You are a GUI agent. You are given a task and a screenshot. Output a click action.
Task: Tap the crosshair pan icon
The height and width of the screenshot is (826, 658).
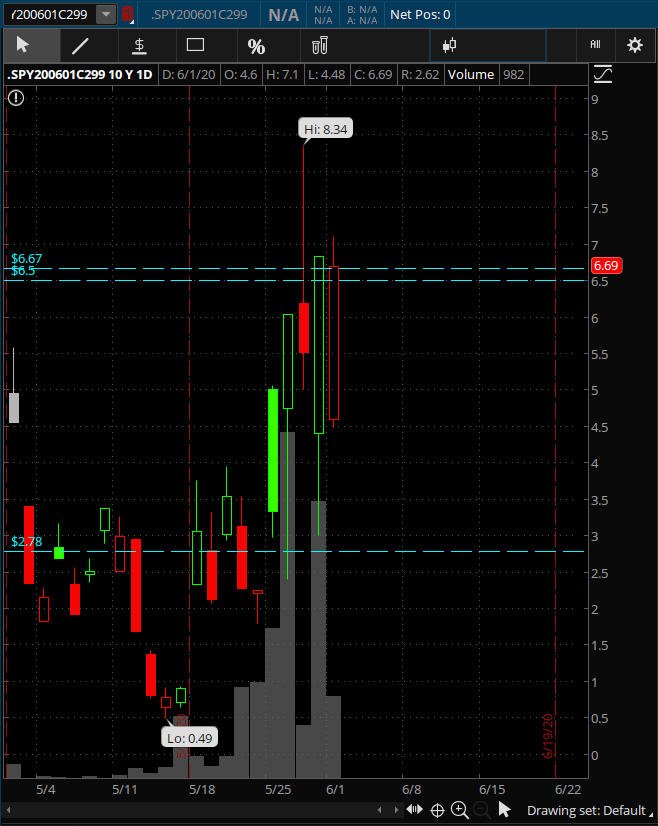click(438, 810)
